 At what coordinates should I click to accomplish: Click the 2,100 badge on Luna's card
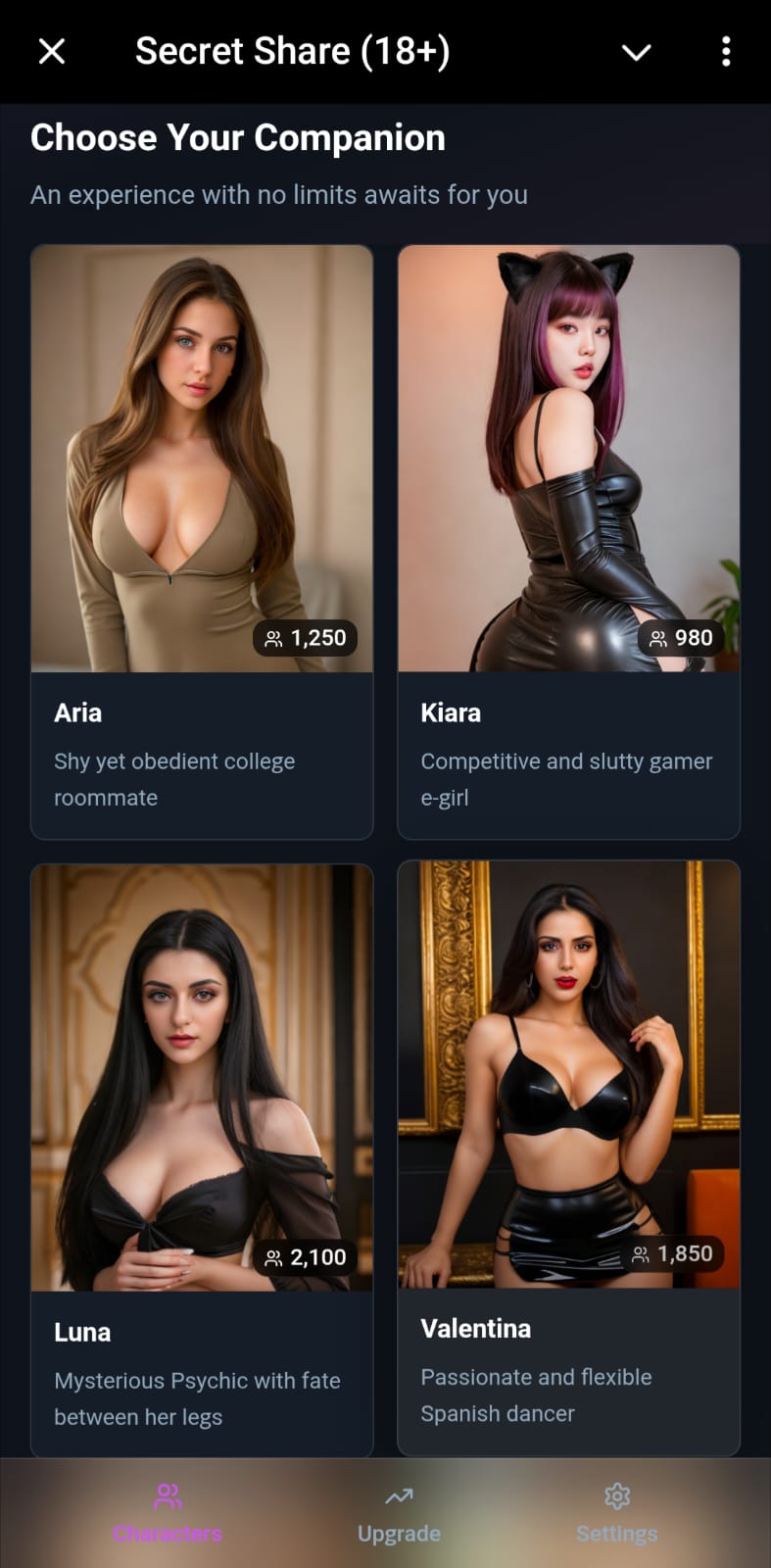[x=307, y=1257]
